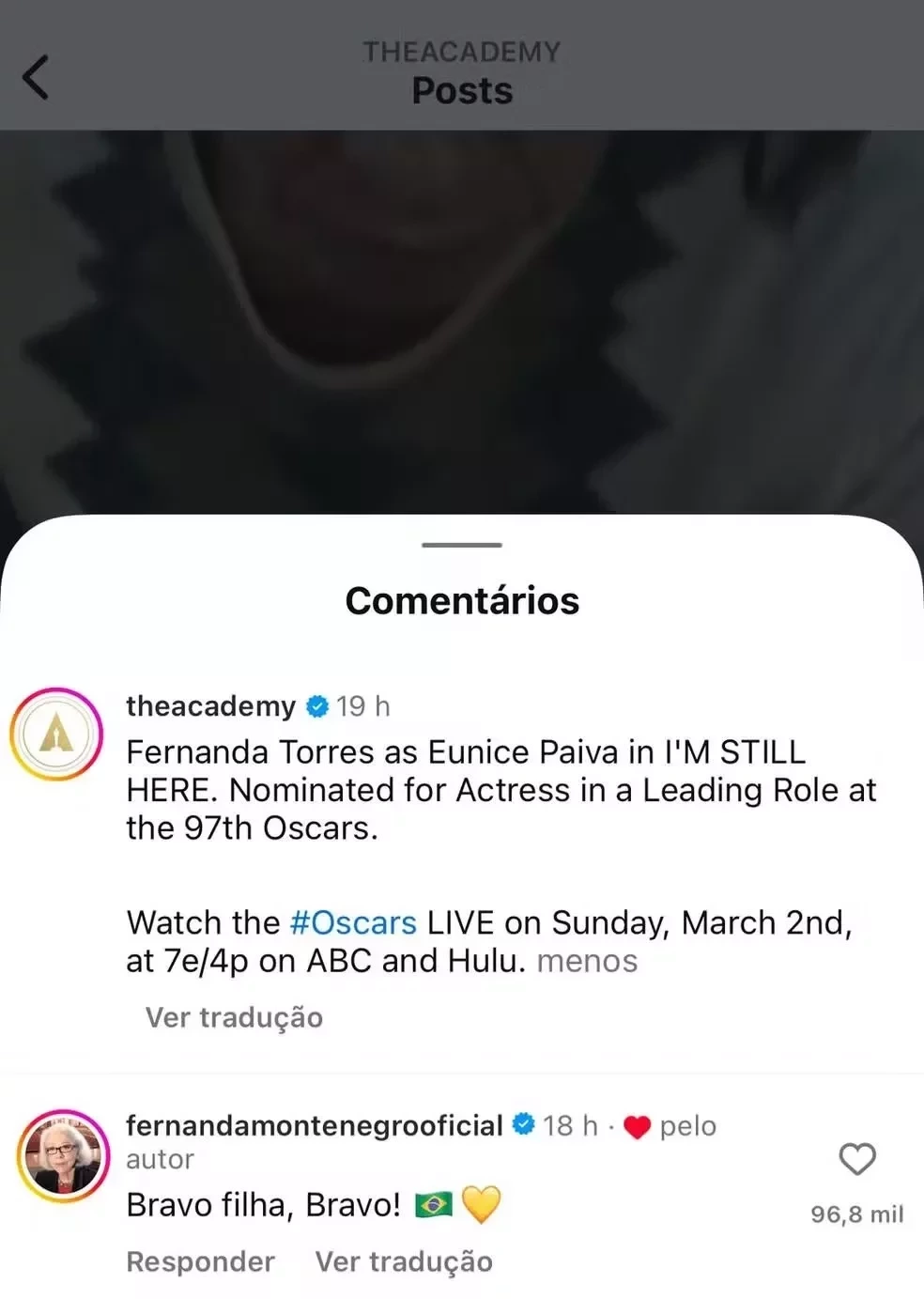
Task: Reply to fernandamontenegrooficial's comment
Action: tap(200, 1261)
